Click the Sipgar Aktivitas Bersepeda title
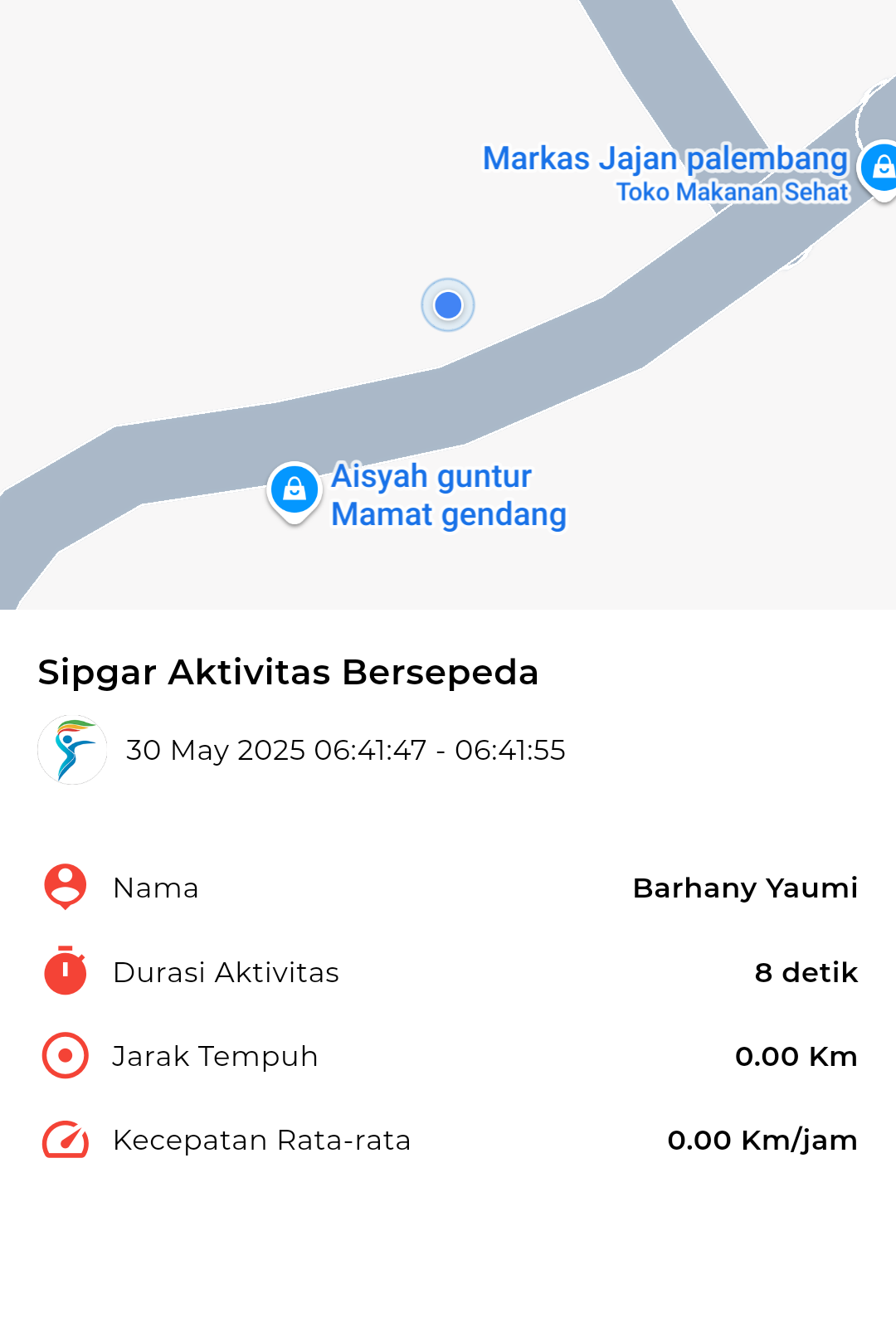 point(289,674)
